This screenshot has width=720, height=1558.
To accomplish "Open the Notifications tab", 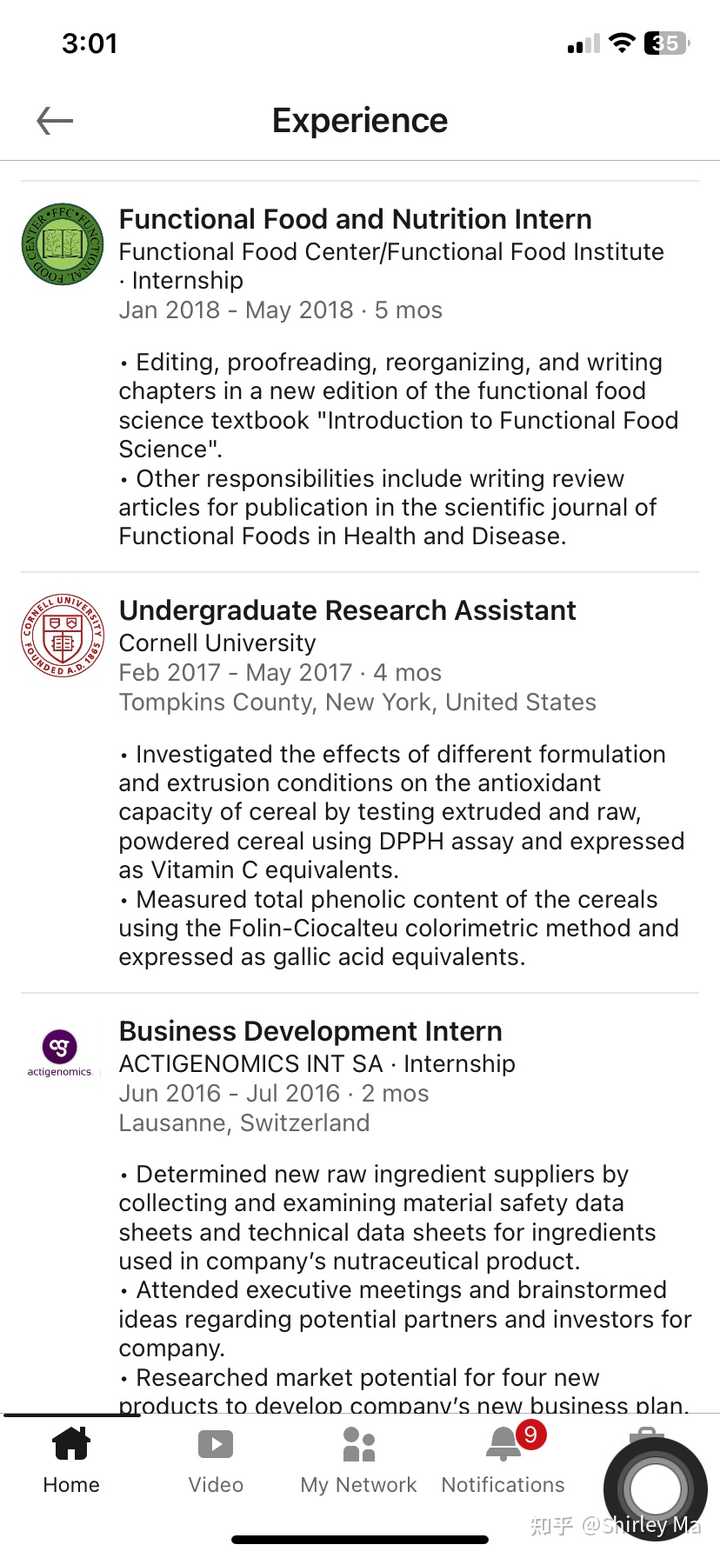I will (x=503, y=1461).
